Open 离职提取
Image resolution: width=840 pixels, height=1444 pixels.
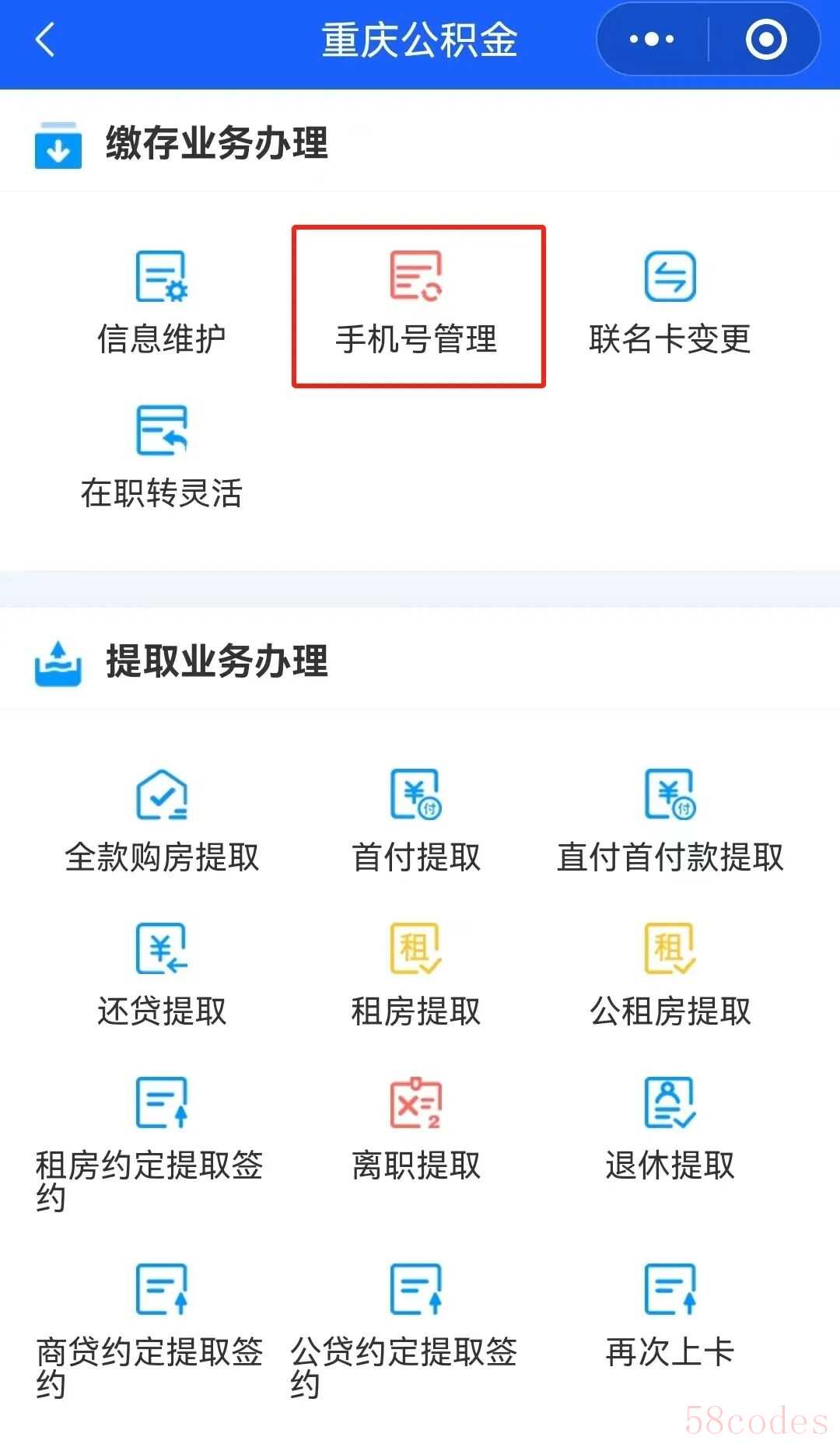416,1130
